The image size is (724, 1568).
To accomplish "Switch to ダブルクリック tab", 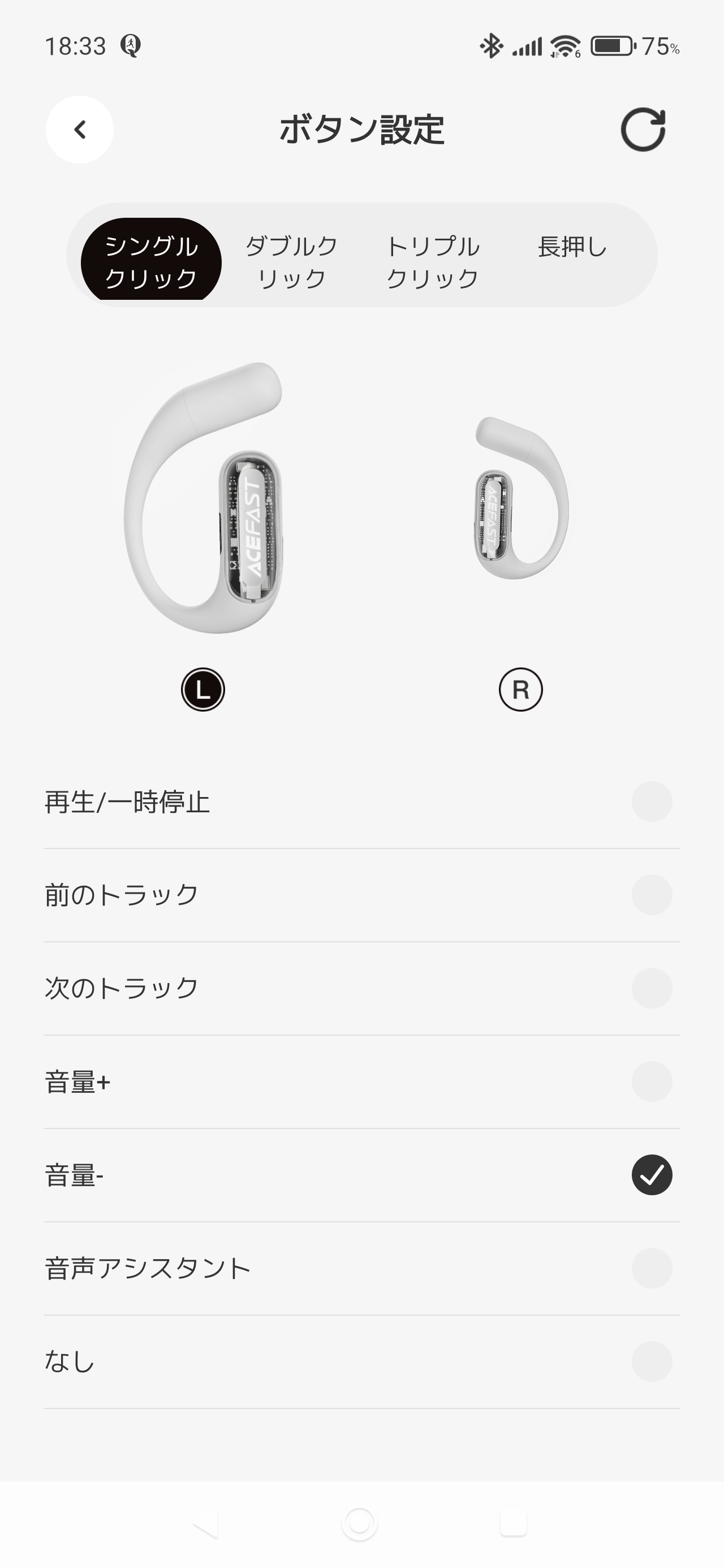I will coord(291,262).
